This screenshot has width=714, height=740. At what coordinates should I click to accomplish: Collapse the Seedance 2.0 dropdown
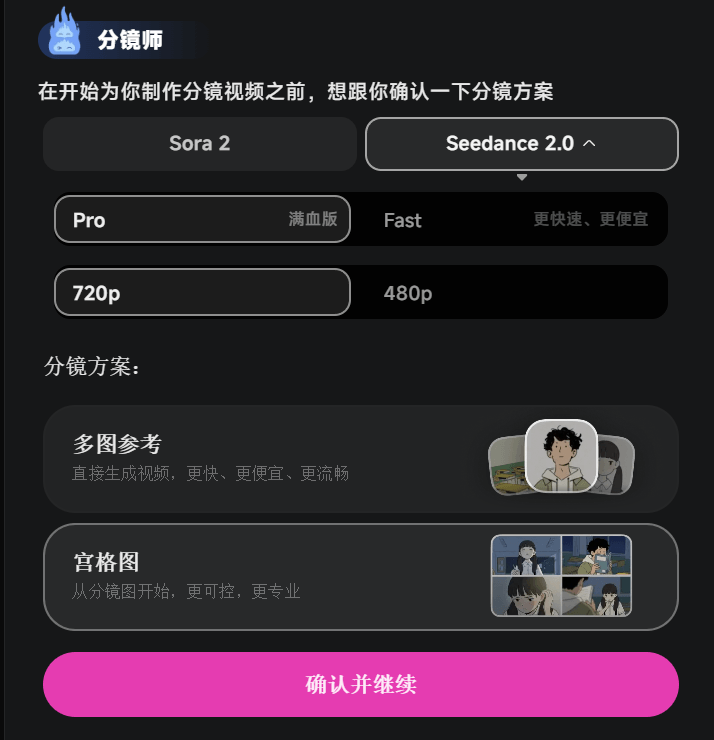(x=521, y=143)
